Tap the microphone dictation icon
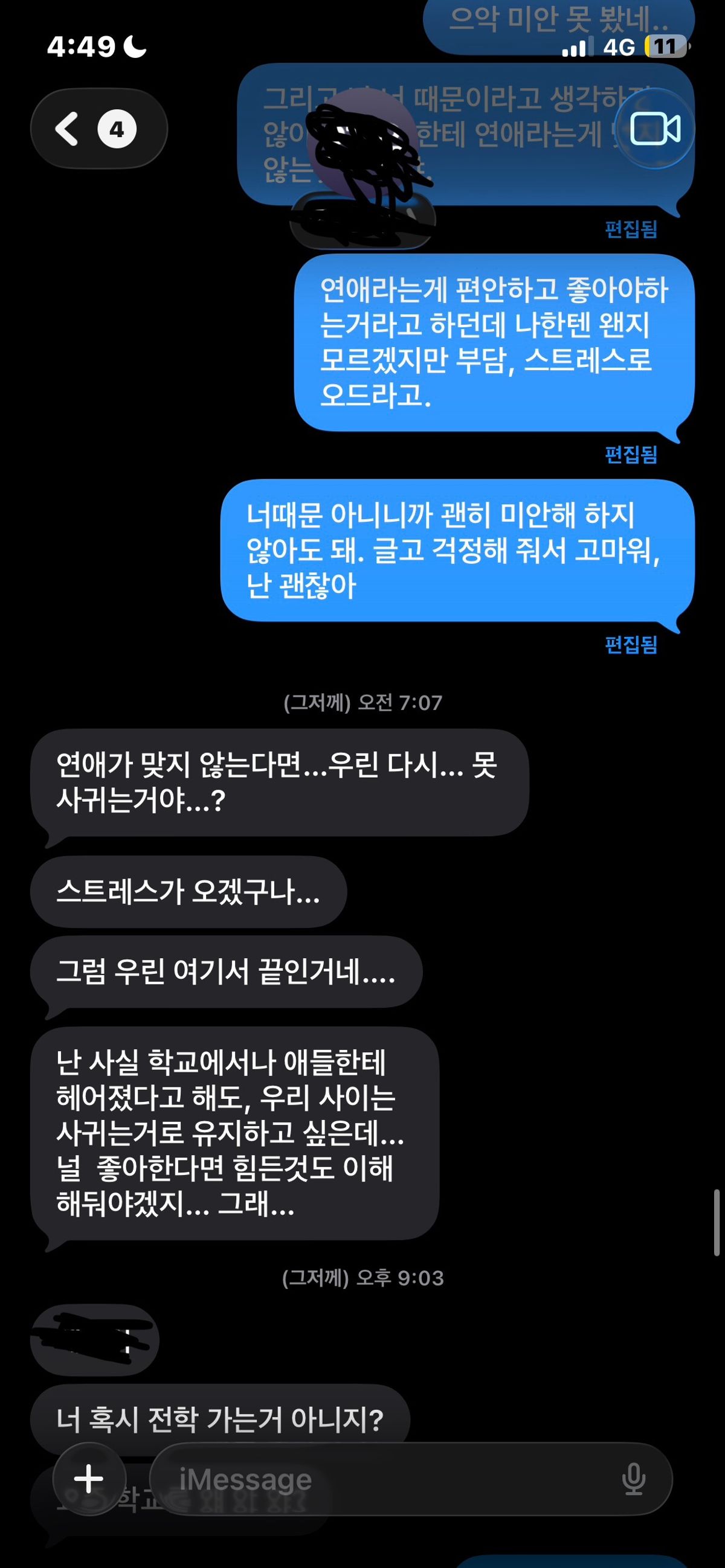The width and height of the screenshot is (725, 1568). coord(633,1480)
